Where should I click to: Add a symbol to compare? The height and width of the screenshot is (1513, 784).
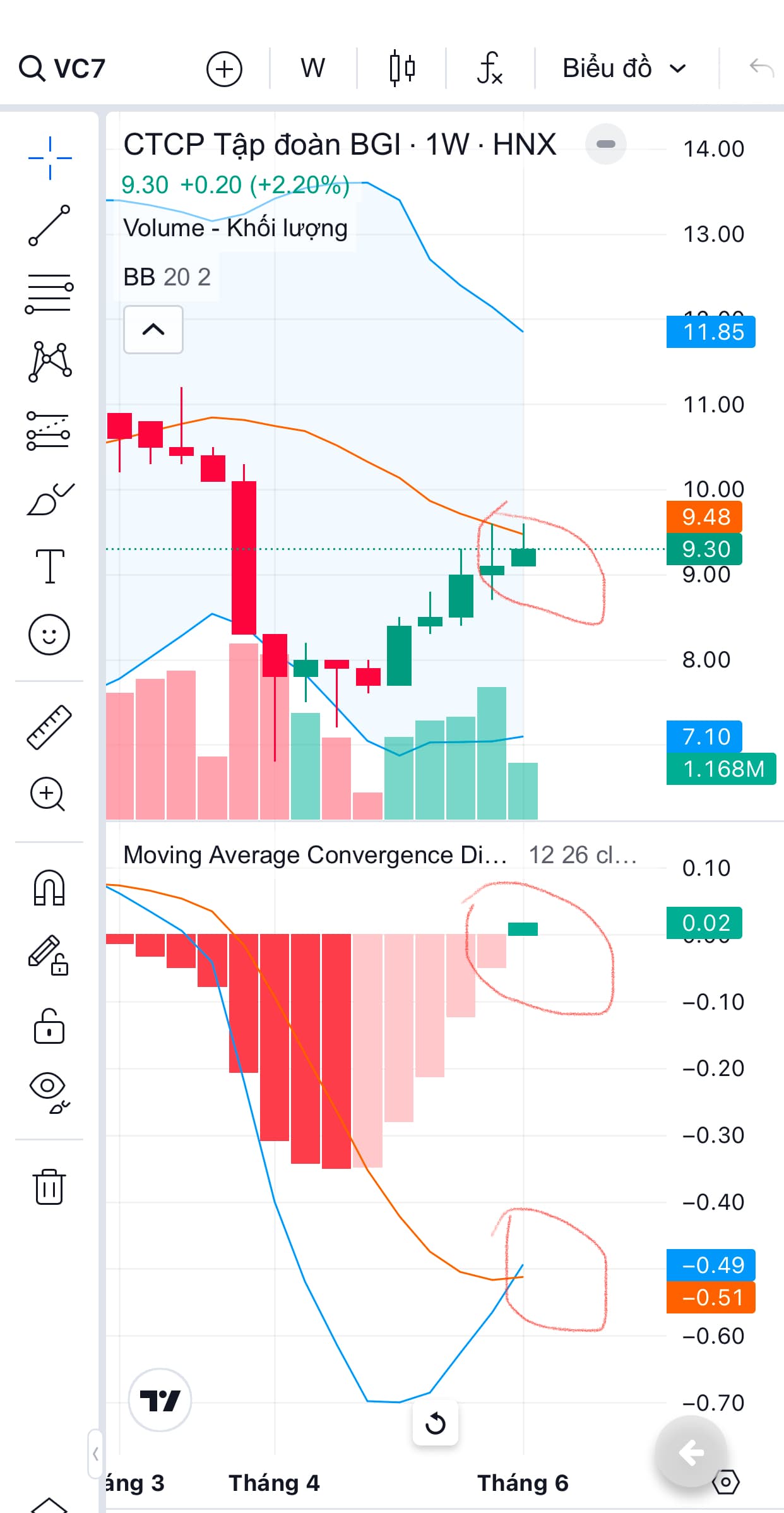click(224, 68)
